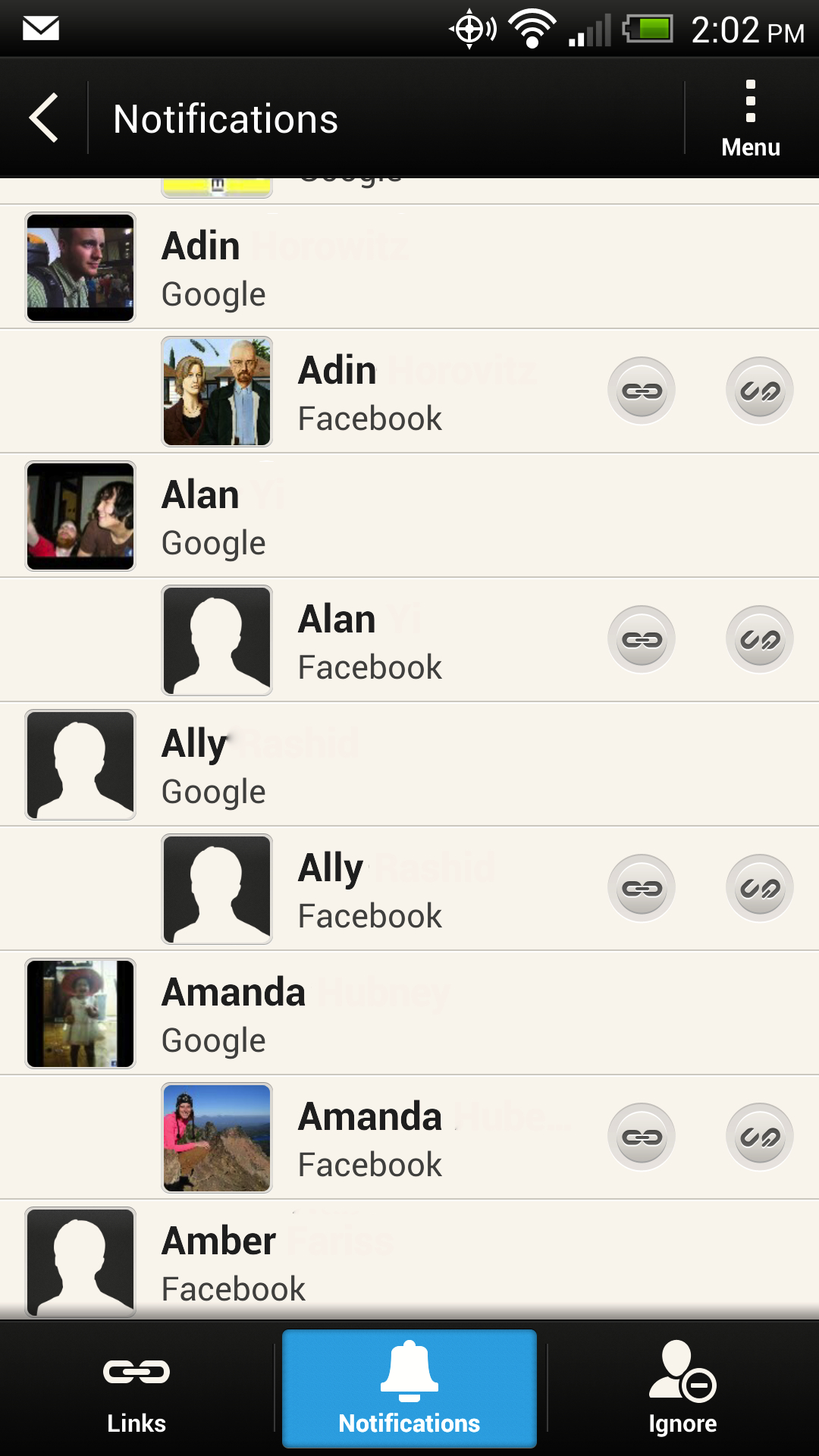The width and height of the screenshot is (819, 1456).
Task: Link Ally's Facebook contact
Action: click(x=642, y=888)
